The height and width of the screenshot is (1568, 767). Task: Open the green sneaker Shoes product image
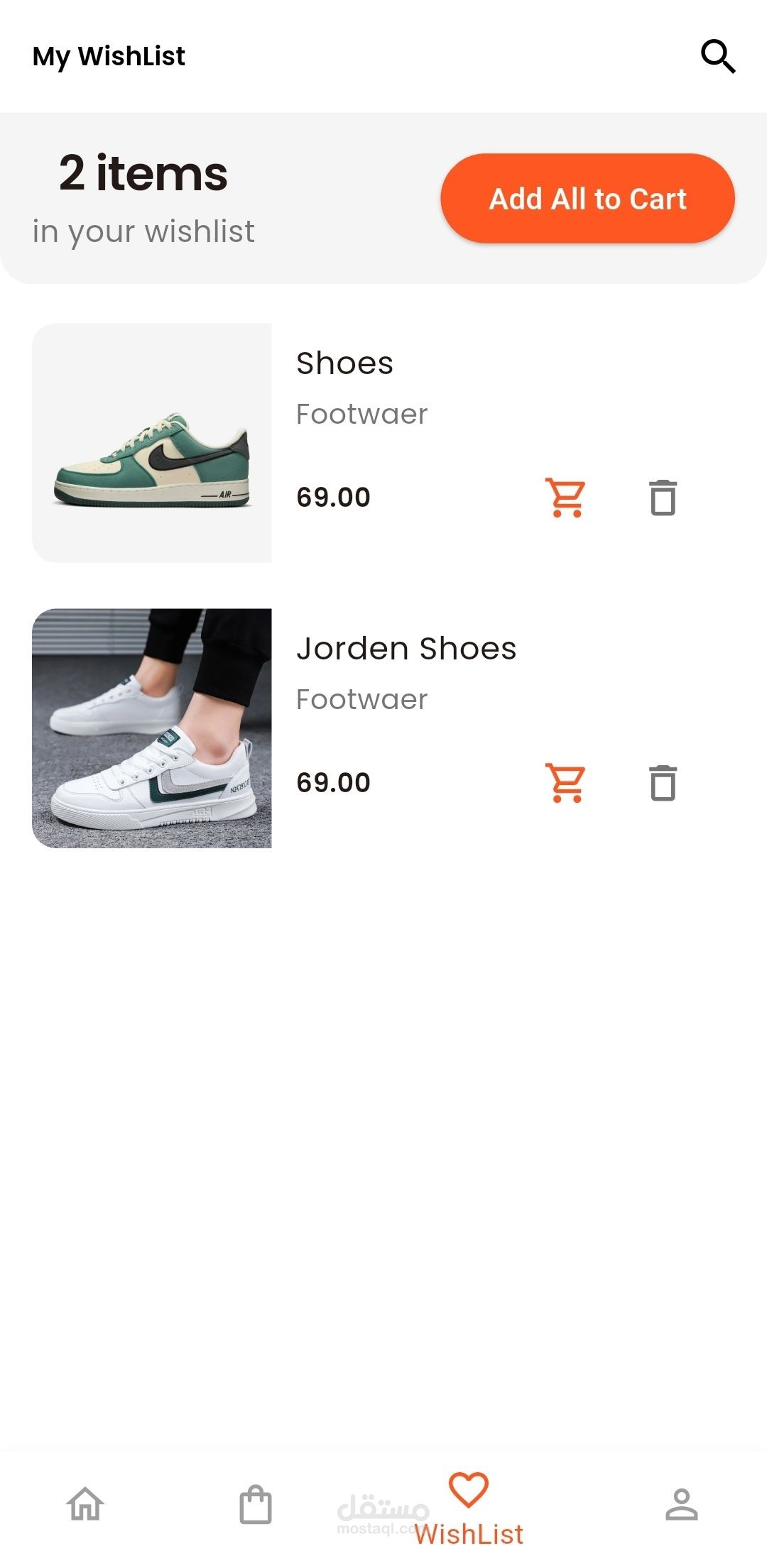coord(152,443)
